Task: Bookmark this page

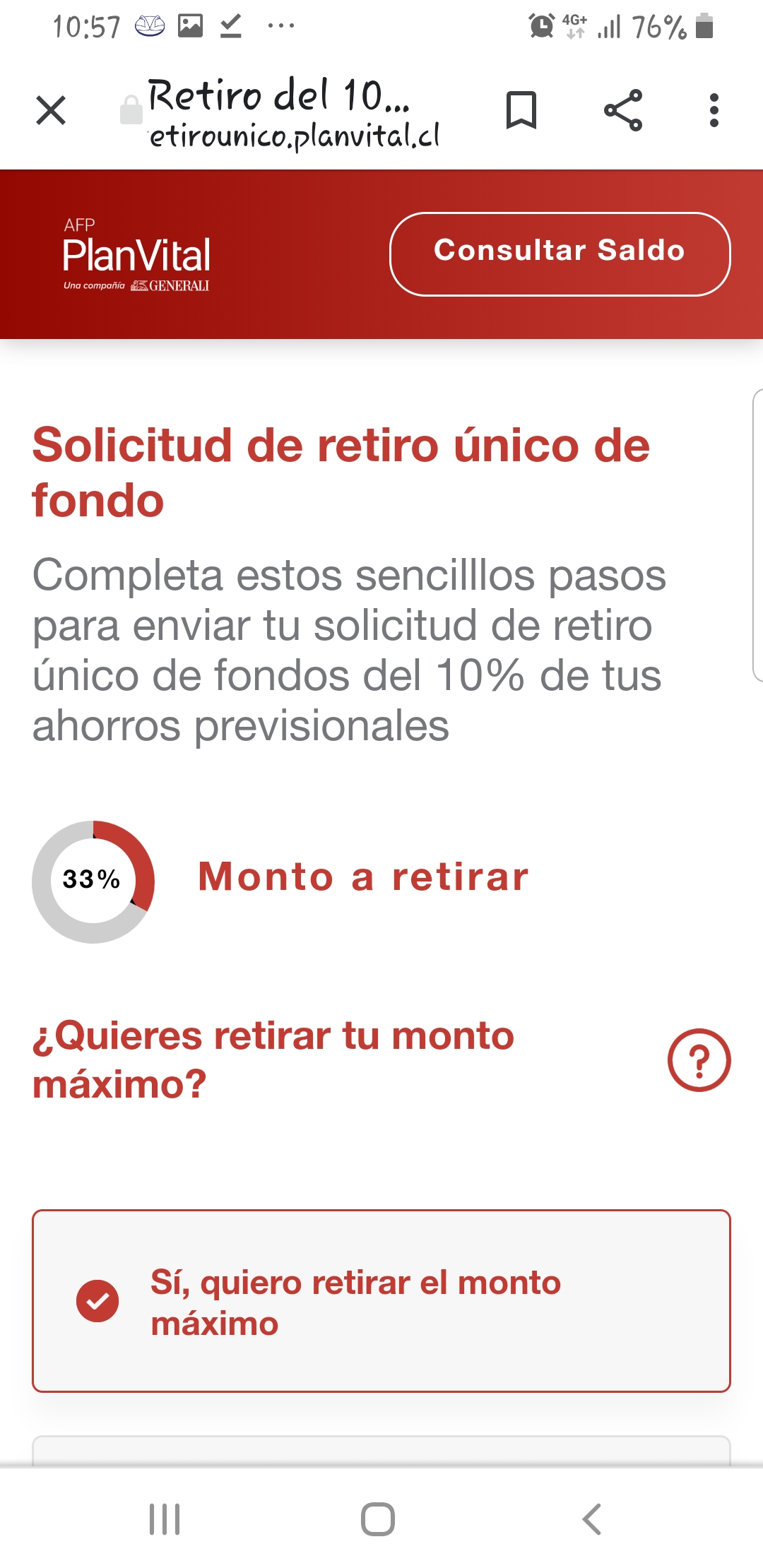Action: click(521, 110)
